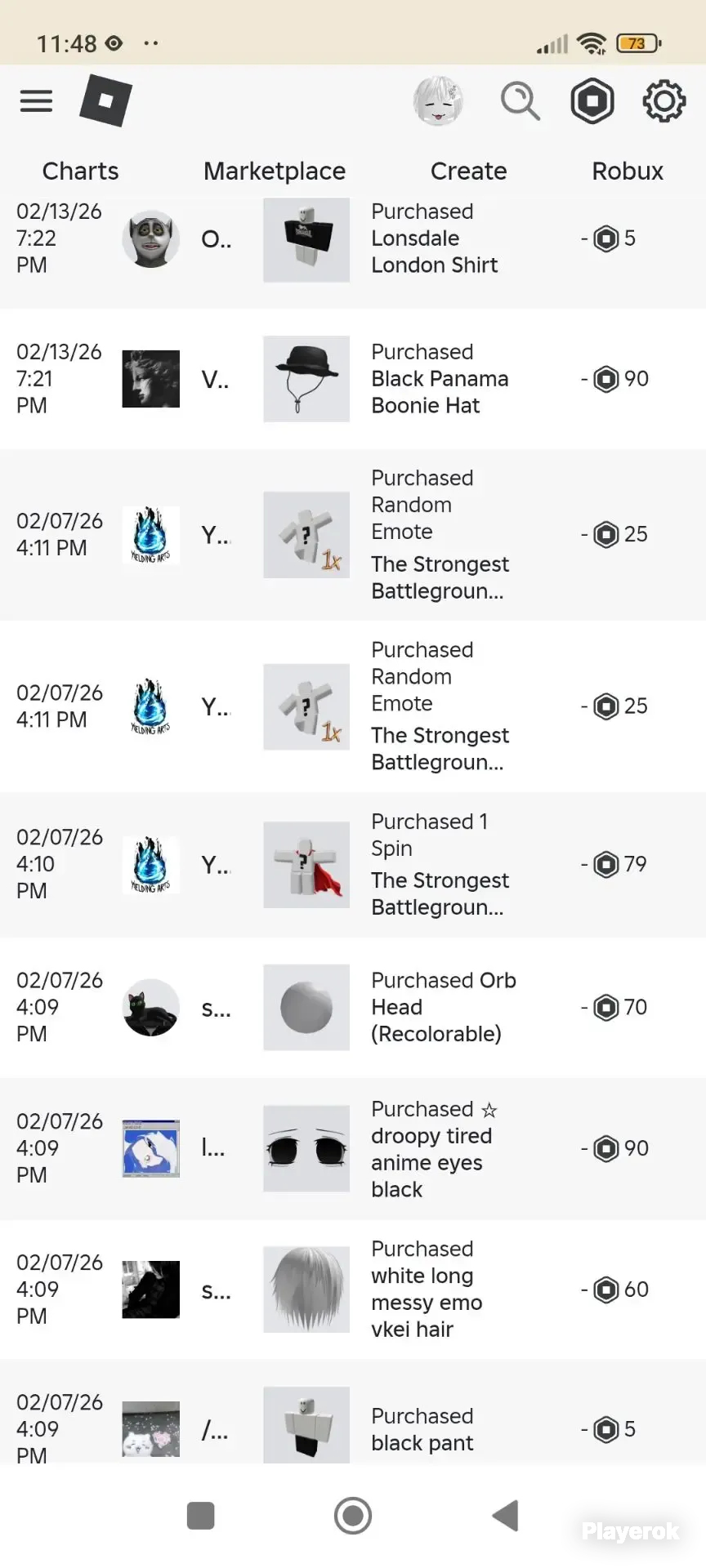The image size is (706, 1568).
Task: Select the Robux nav link
Action: pos(628,171)
